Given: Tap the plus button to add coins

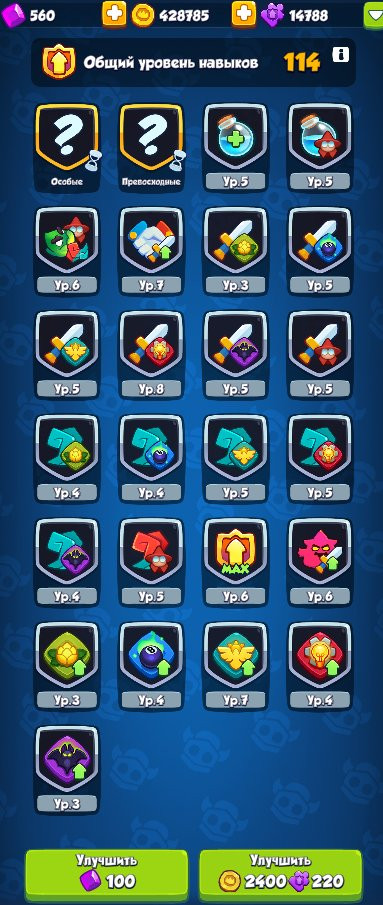Looking at the screenshot, I should (114, 14).
